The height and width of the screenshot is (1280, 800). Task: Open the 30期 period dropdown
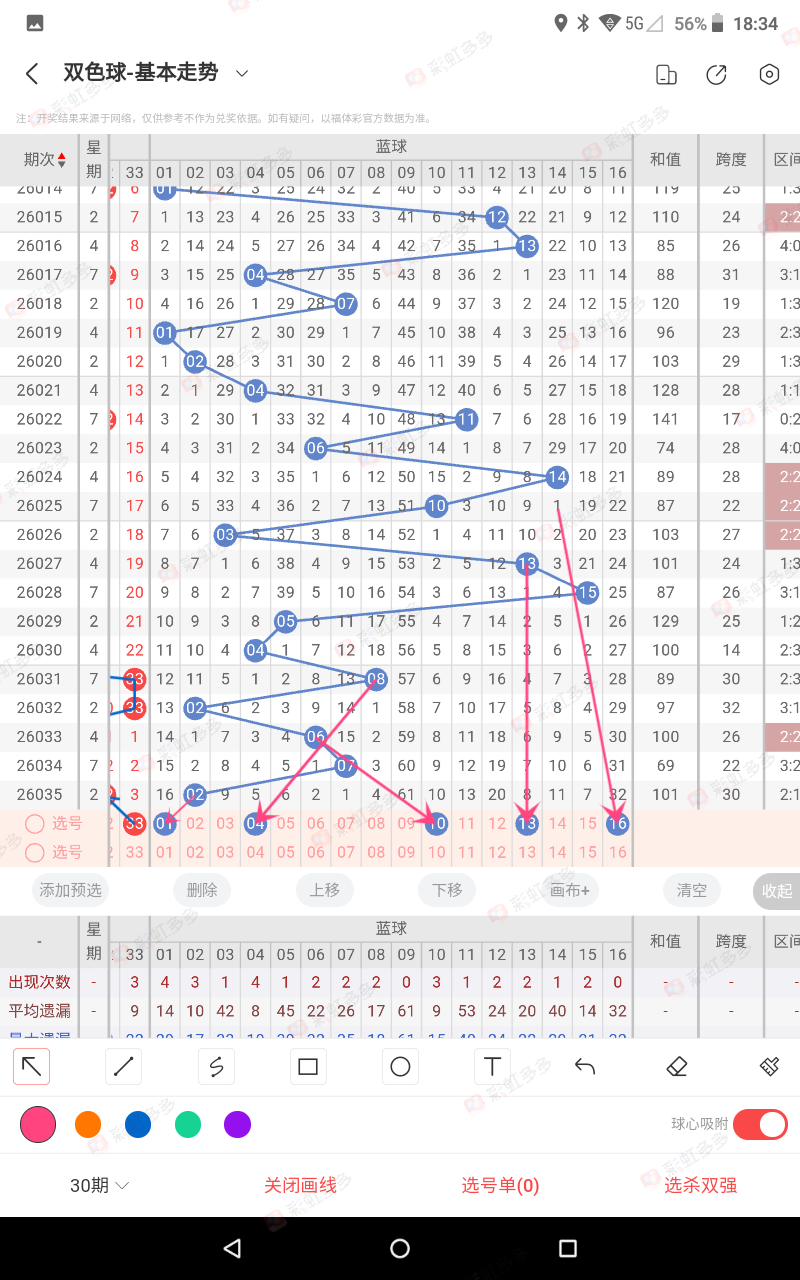click(100, 1186)
